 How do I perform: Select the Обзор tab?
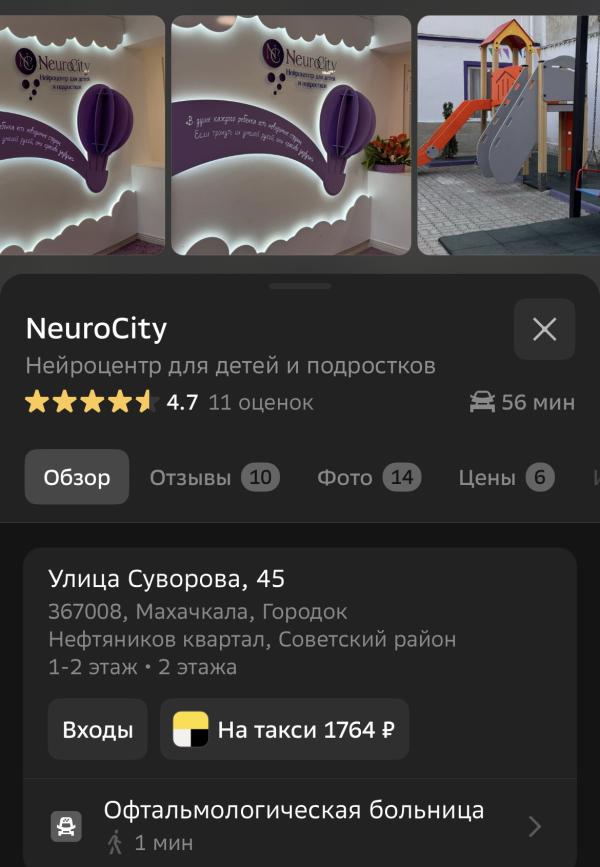click(77, 477)
